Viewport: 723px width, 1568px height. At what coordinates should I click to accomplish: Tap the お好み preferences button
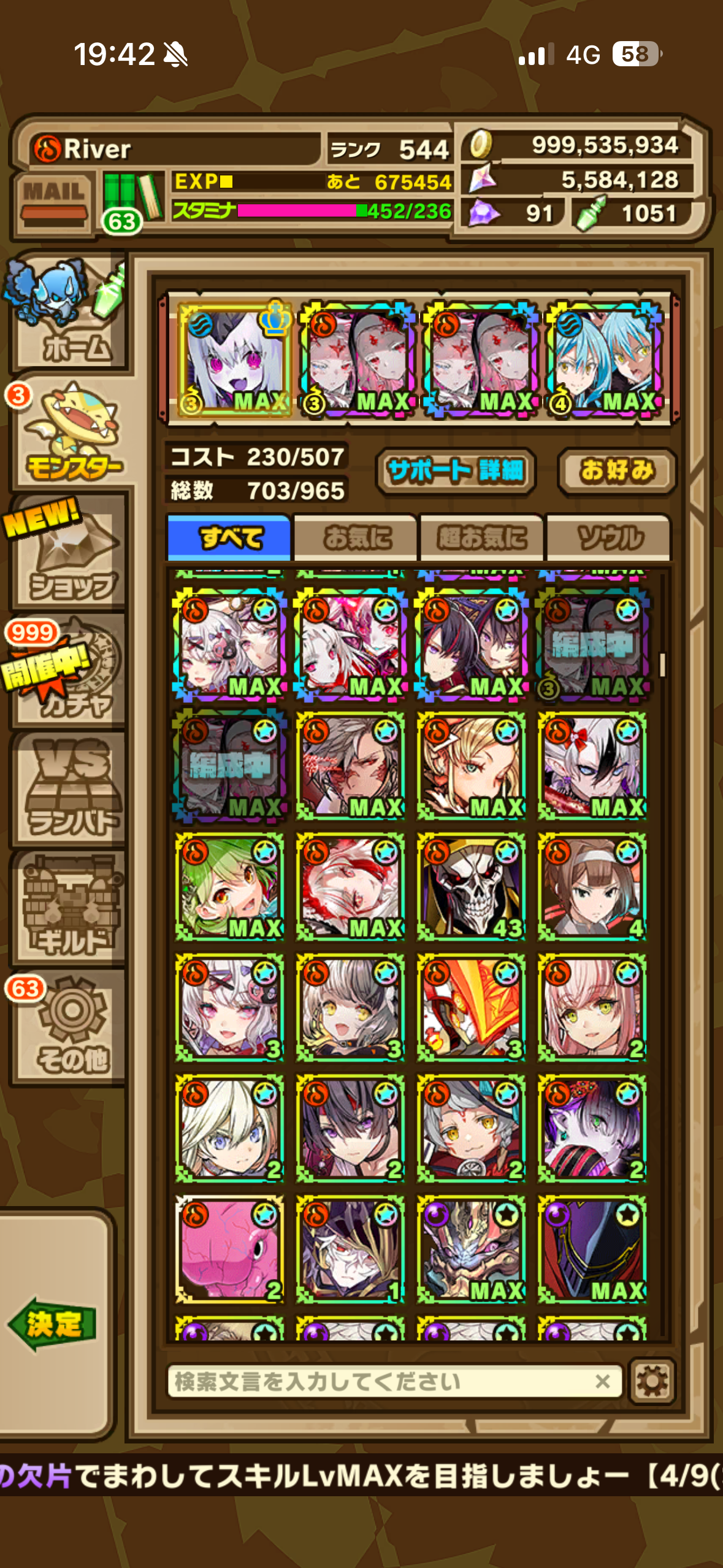pos(616,471)
